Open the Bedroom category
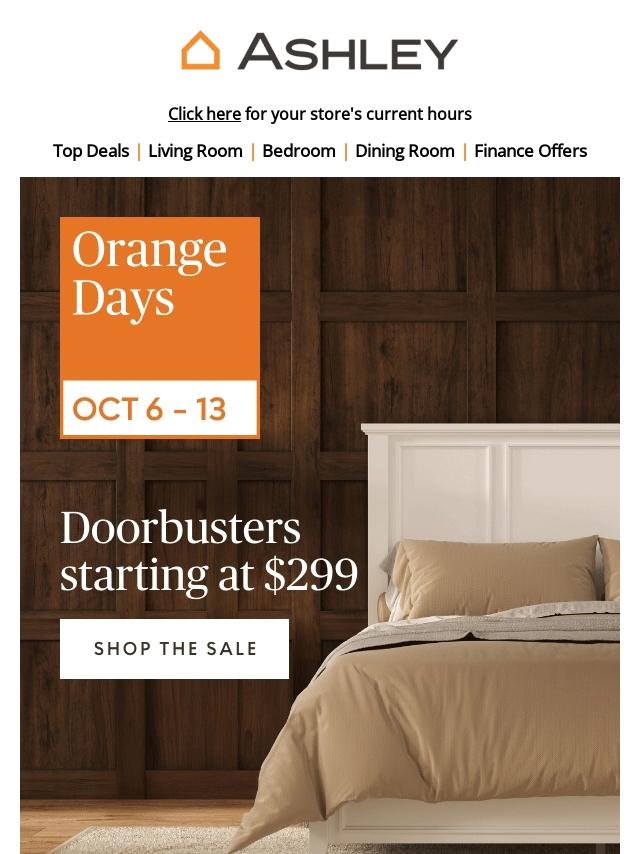The width and height of the screenshot is (640, 854). 298,151
